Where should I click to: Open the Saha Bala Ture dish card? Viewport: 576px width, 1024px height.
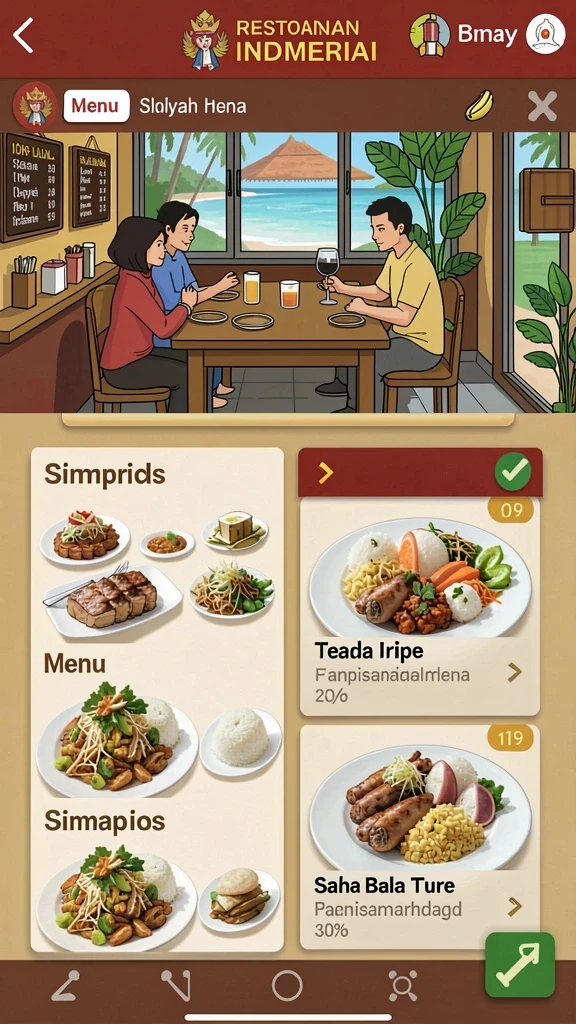[420, 837]
